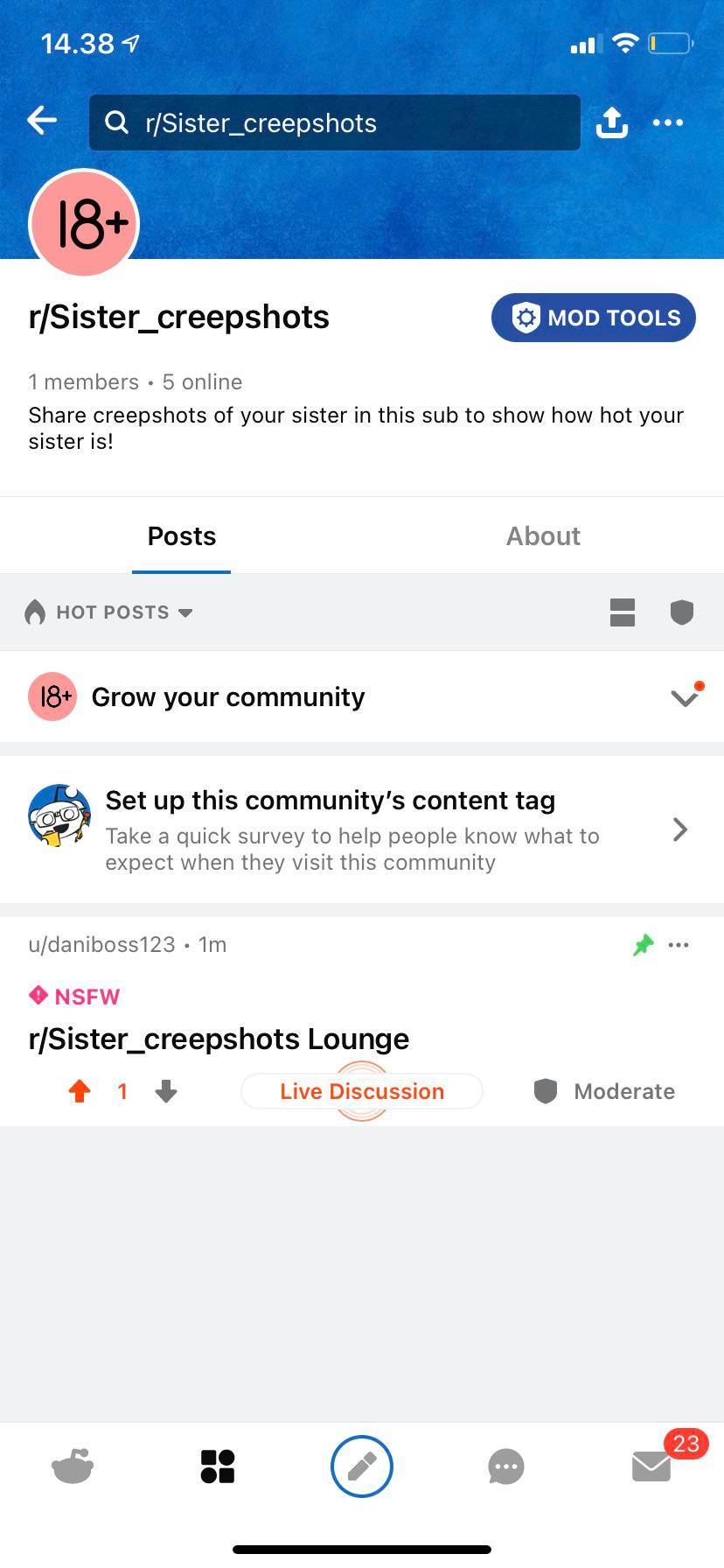Browse communities with the grid icon
This screenshot has height=1568, width=724.
tap(217, 1466)
